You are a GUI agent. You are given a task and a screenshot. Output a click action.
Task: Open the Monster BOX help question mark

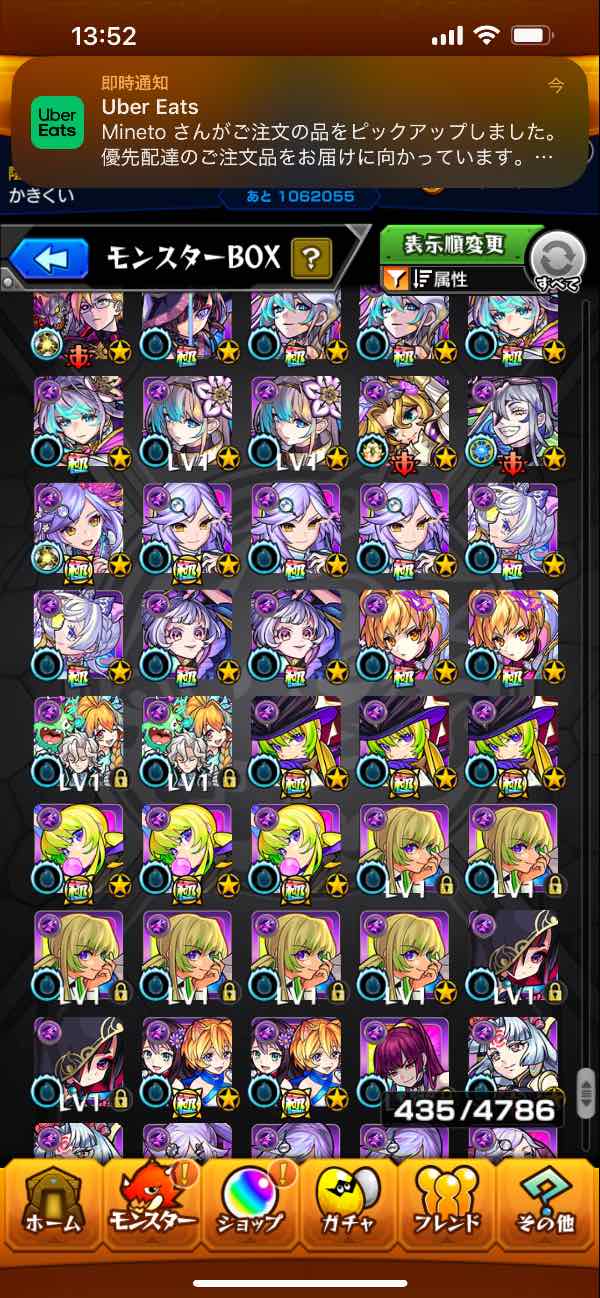coord(311,260)
